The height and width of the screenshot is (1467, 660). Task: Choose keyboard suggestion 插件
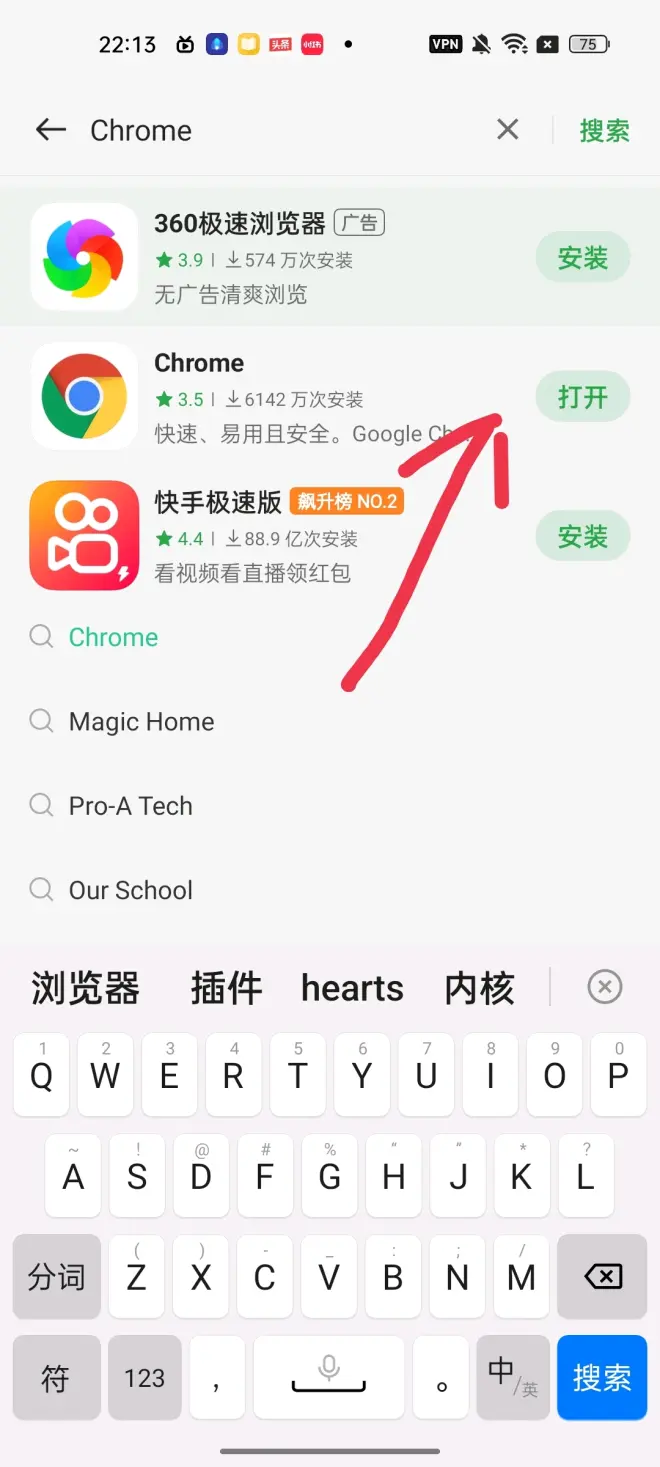pos(226,988)
